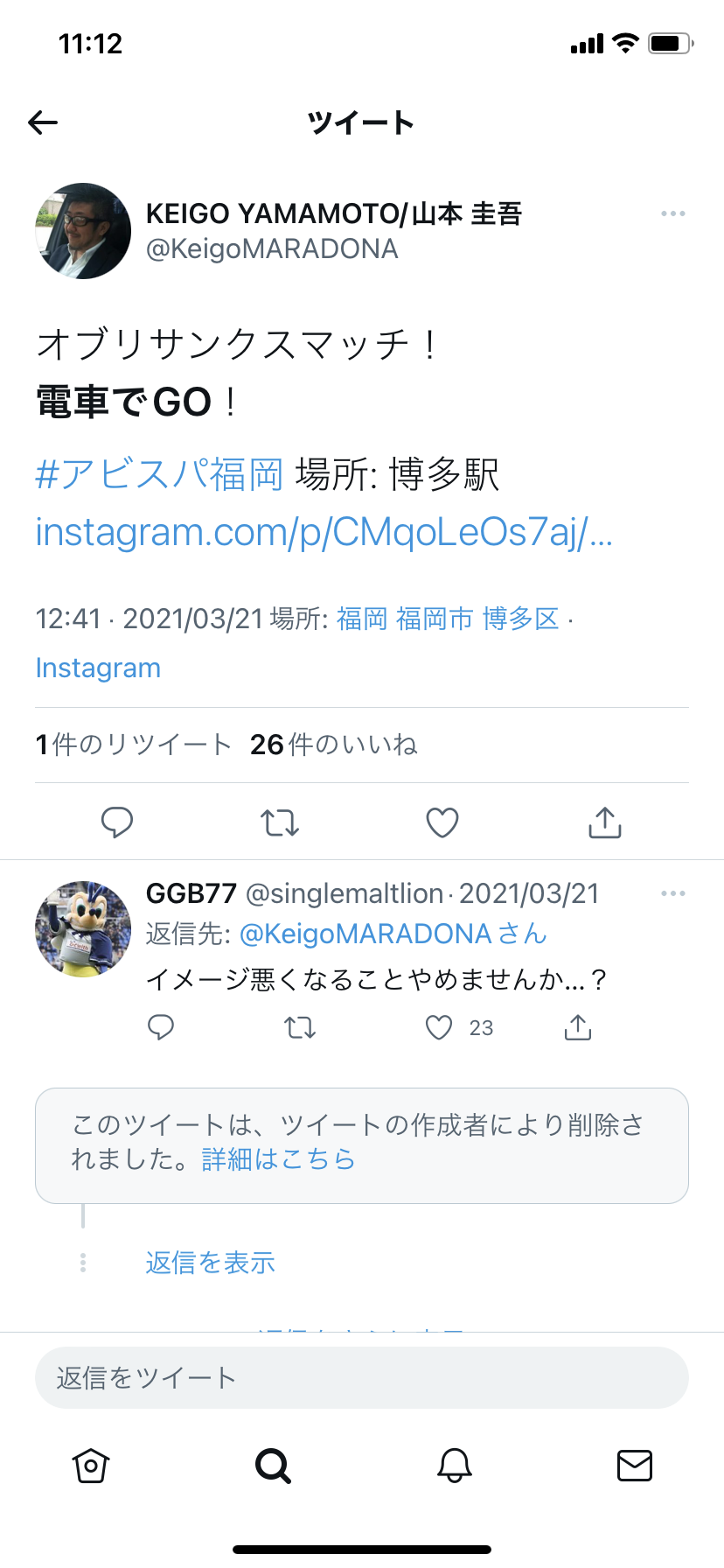Reply to KEIGO YAMAMOTO's tweet
The image size is (724, 1568).
[117, 822]
